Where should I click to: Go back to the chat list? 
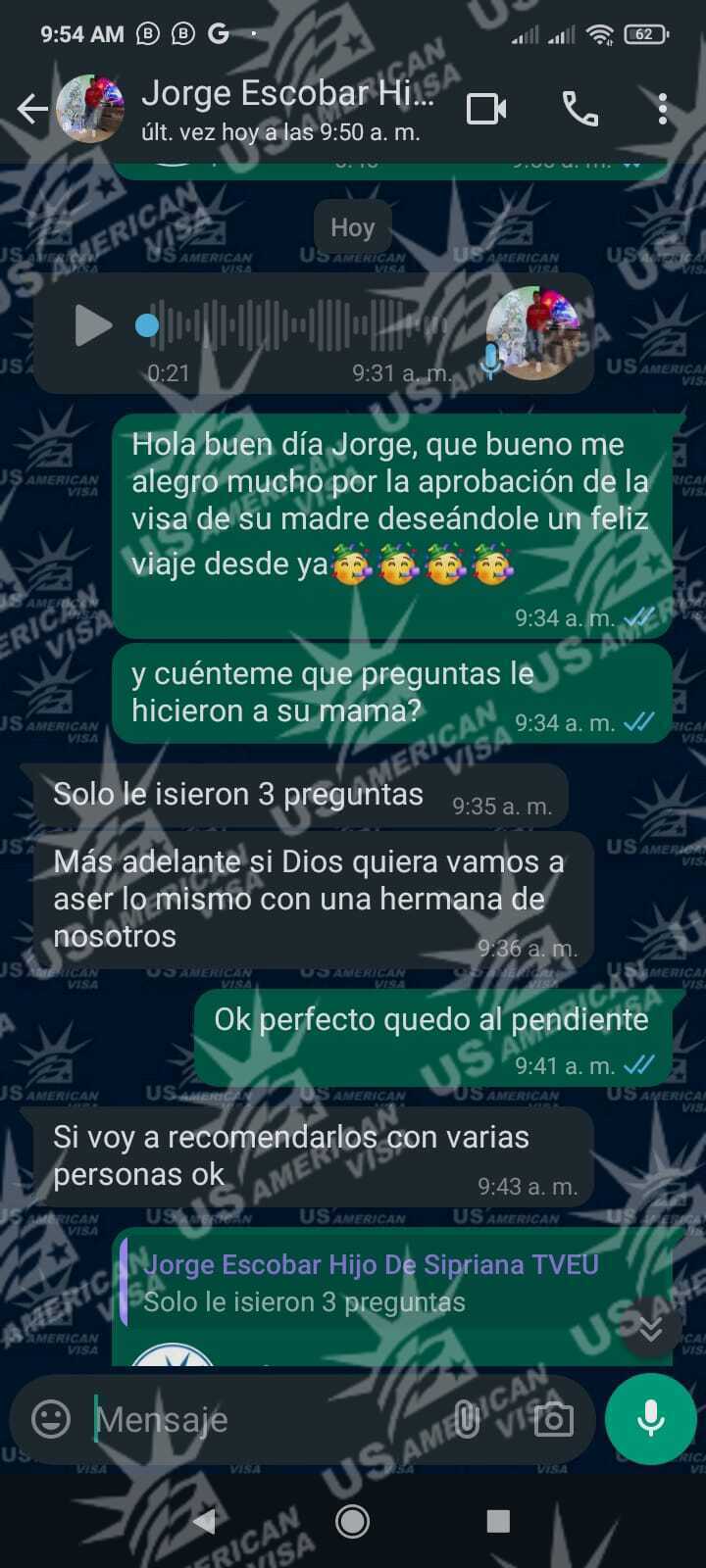31,109
